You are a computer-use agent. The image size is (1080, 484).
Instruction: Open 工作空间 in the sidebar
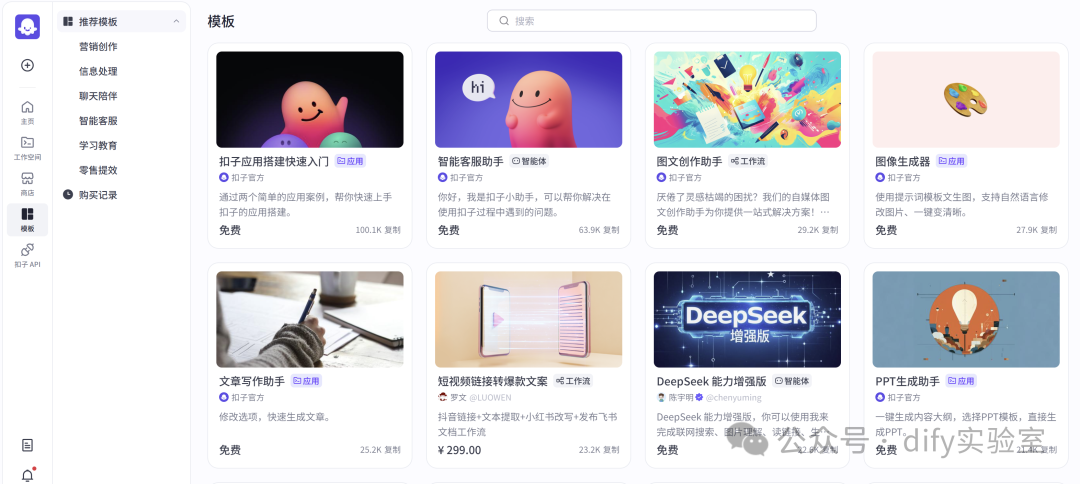27,147
